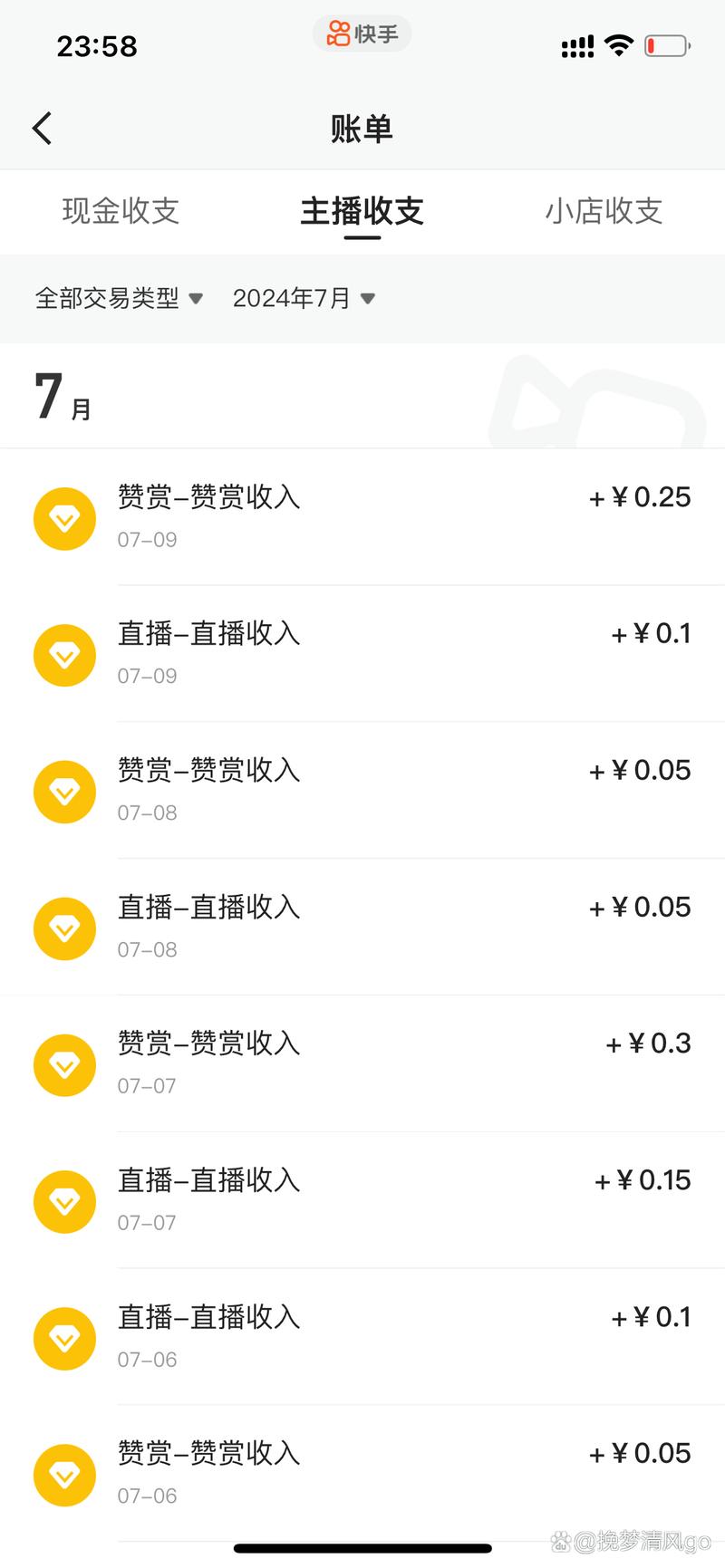Click the Kuaishou logo in the status bar

tap(362, 34)
